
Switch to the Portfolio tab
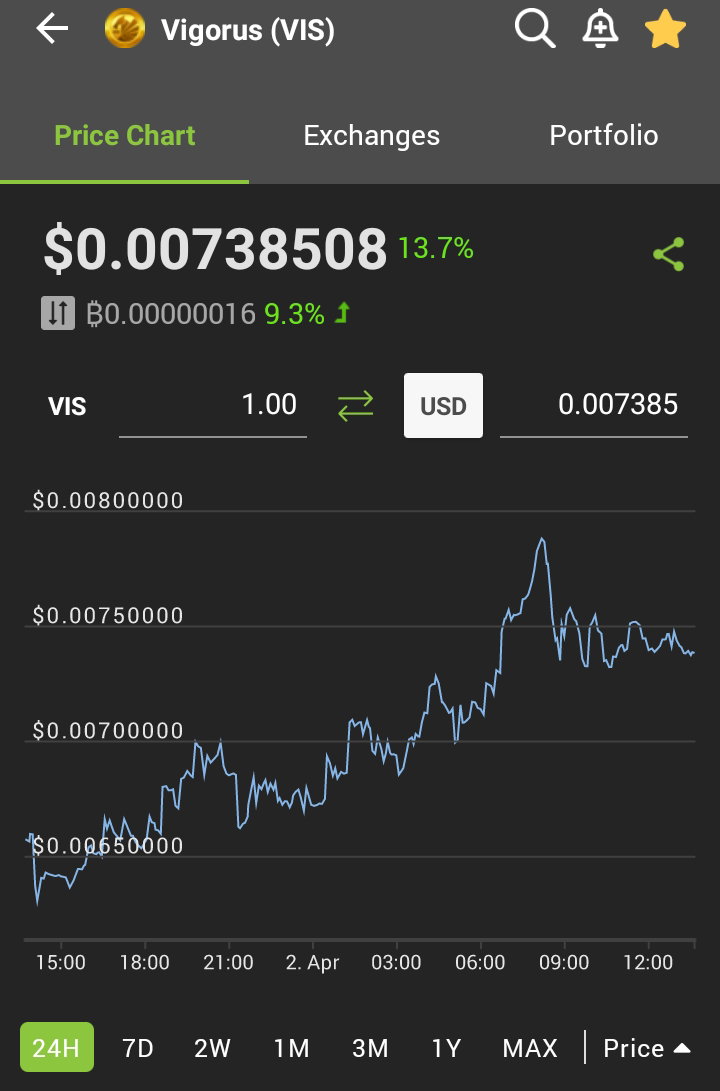[604, 135]
